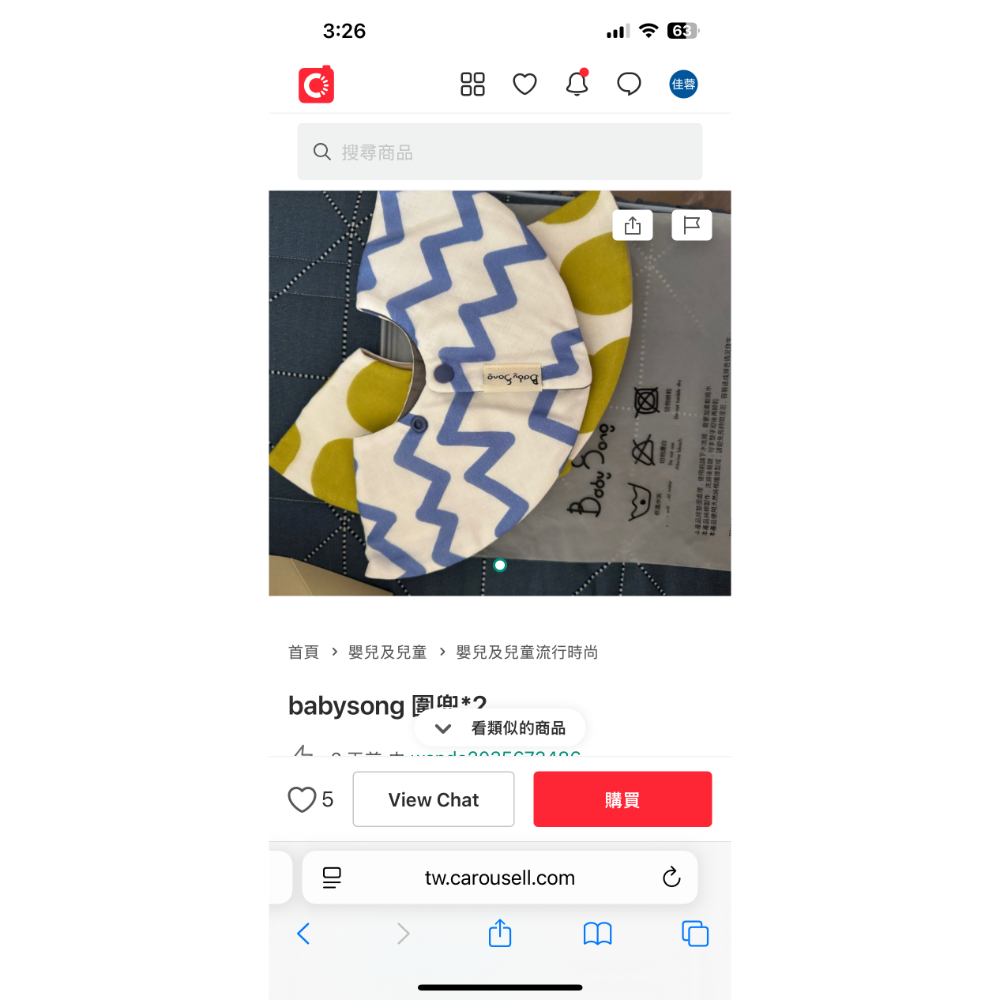Share this listing from the photo
Image resolution: width=1000 pixels, height=1000 pixels.
coord(632,226)
